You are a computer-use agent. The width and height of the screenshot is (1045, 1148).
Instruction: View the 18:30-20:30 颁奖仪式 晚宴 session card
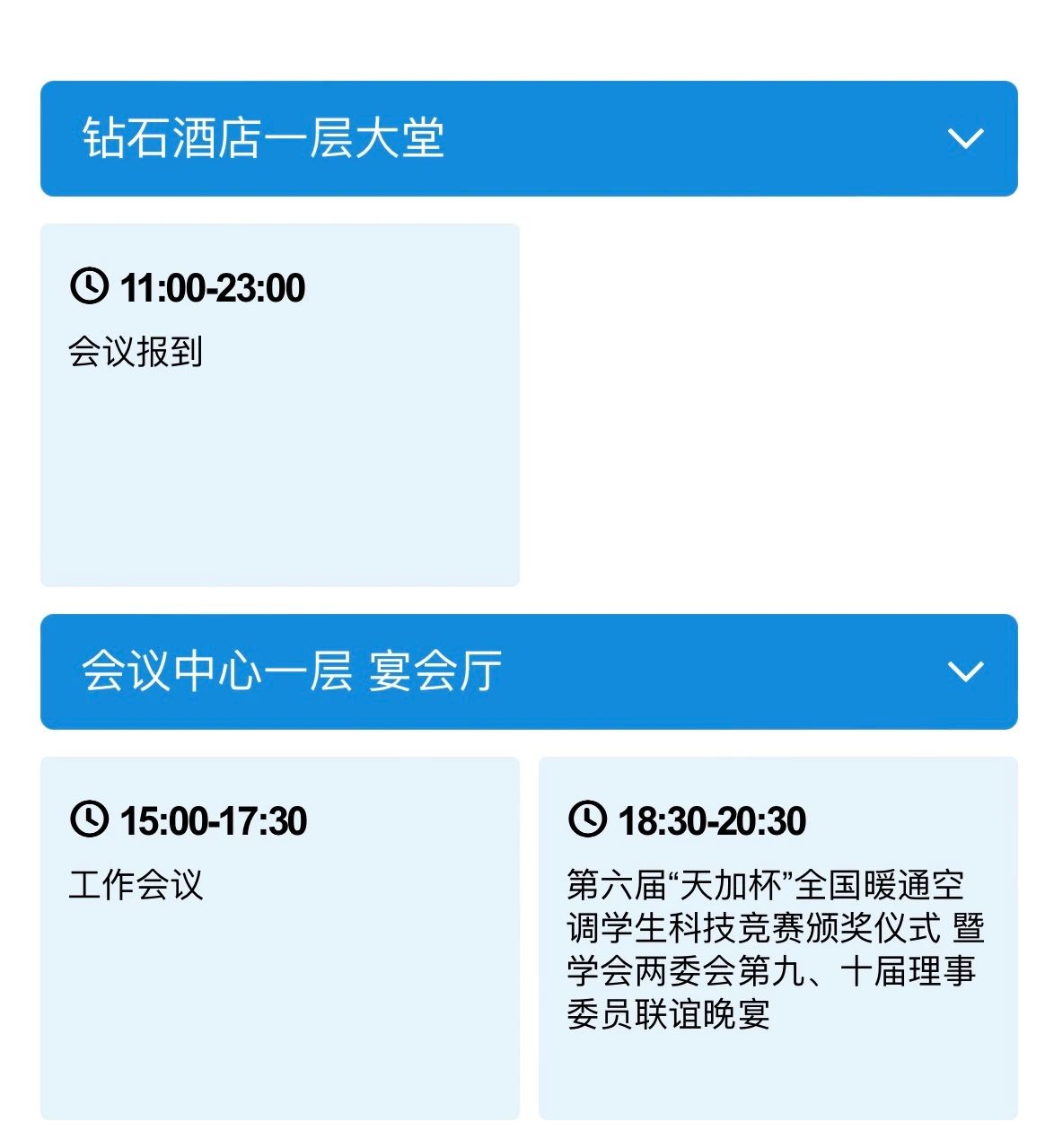[777, 938]
